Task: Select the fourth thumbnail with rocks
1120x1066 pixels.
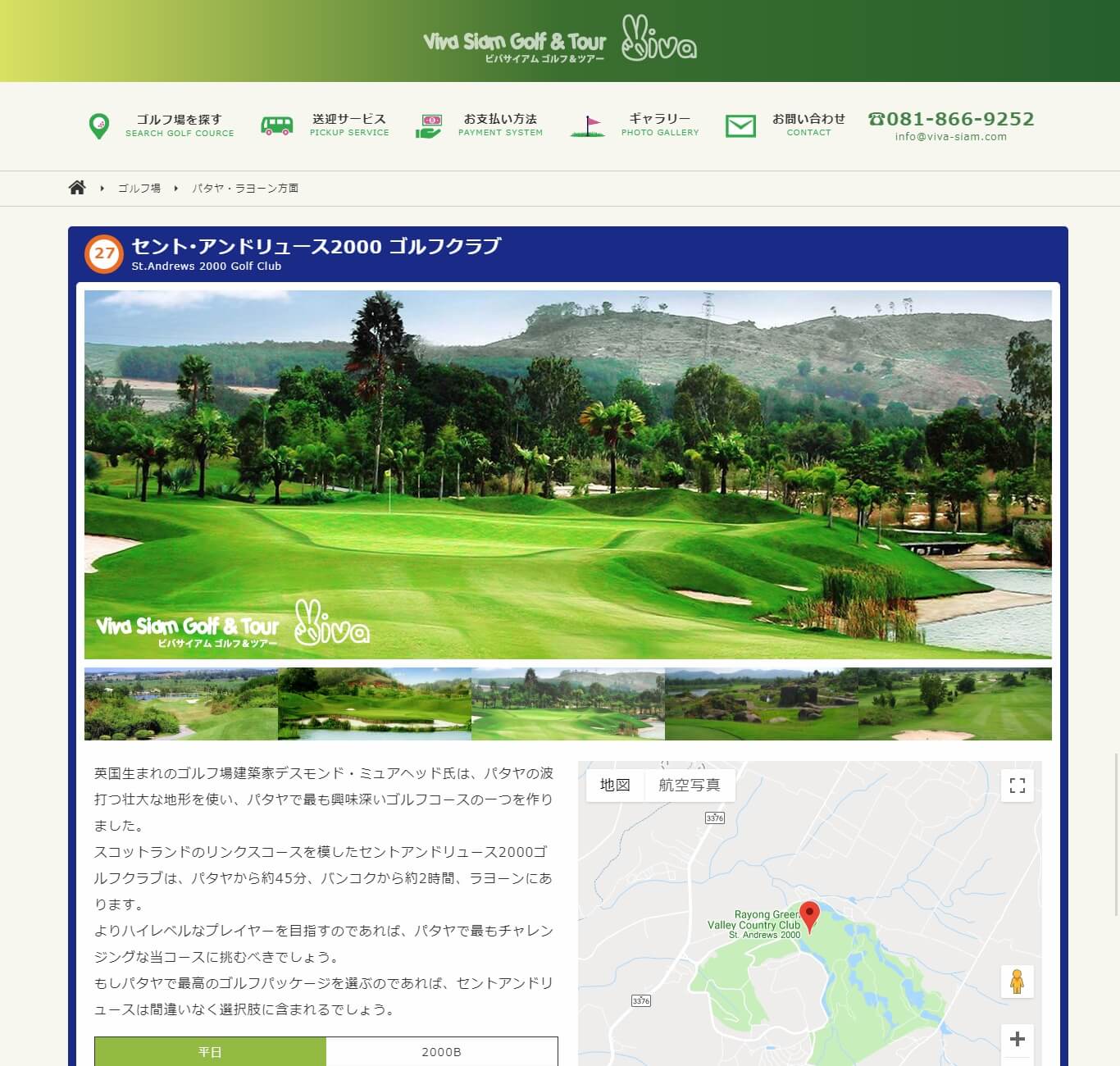Action: (761, 704)
